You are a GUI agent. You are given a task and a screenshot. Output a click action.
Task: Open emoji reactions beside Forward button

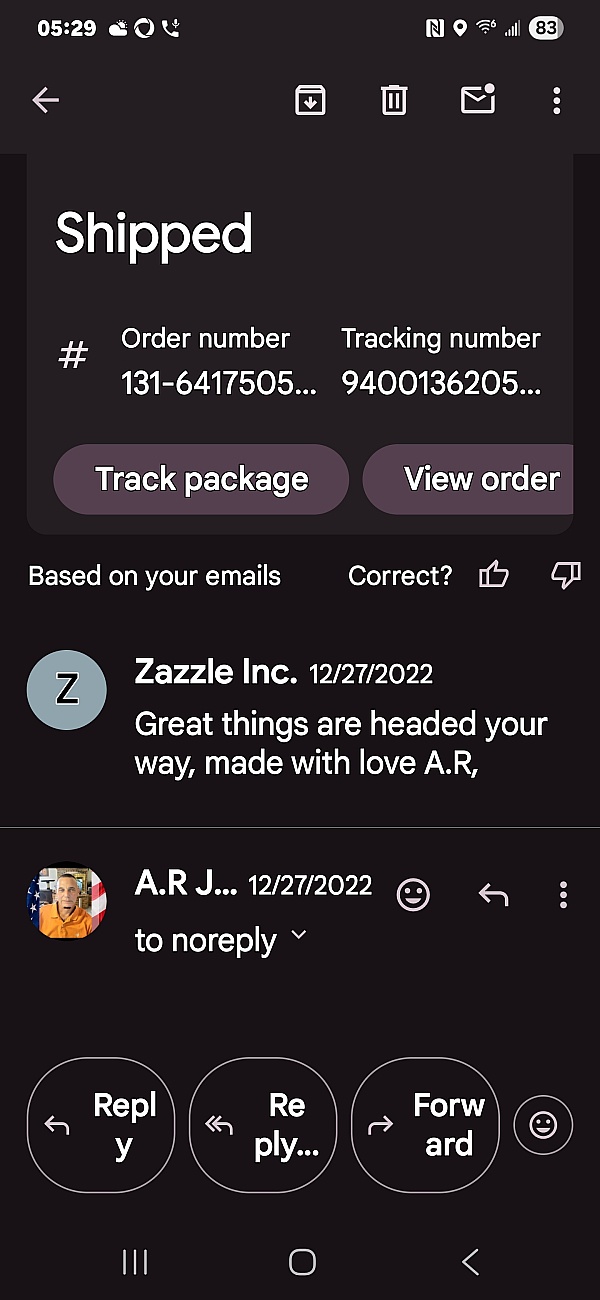point(543,1125)
